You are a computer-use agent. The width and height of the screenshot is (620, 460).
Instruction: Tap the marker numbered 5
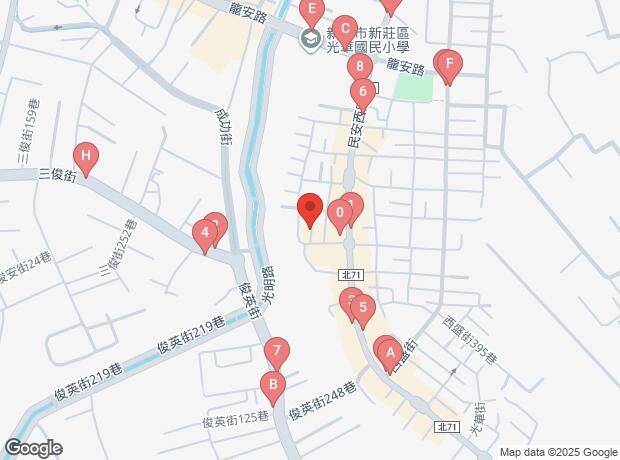[x=364, y=309]
